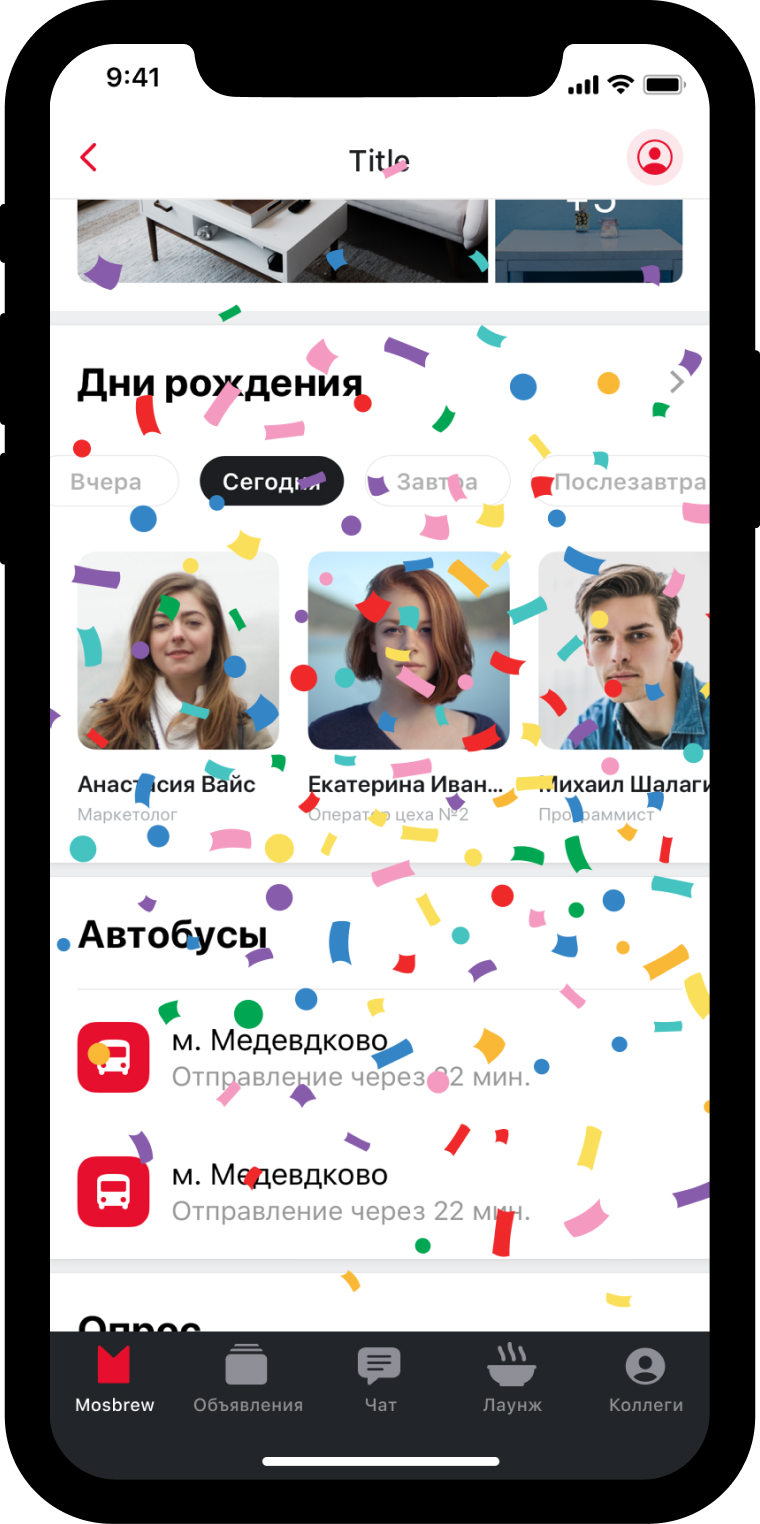Go back with the red arrow
This screenshot has width=760, height=1524.
tap(89, 158)
